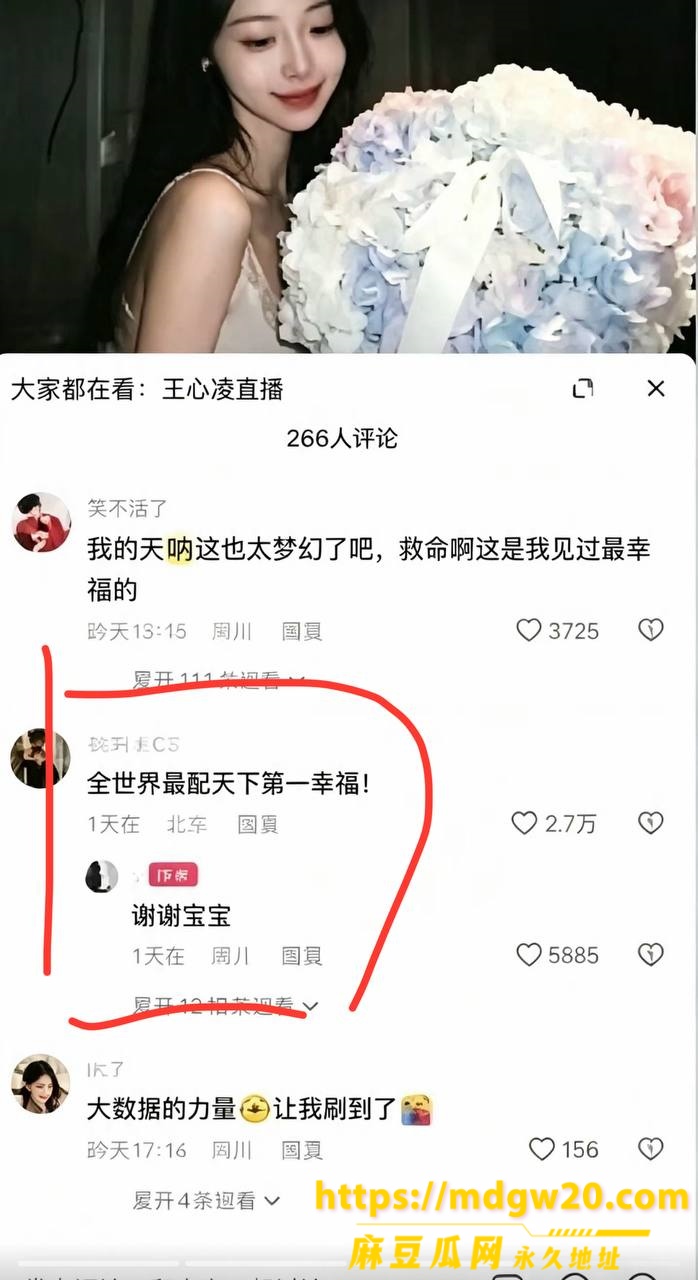Expand more replies under 谢谢宝宝

224,1005
